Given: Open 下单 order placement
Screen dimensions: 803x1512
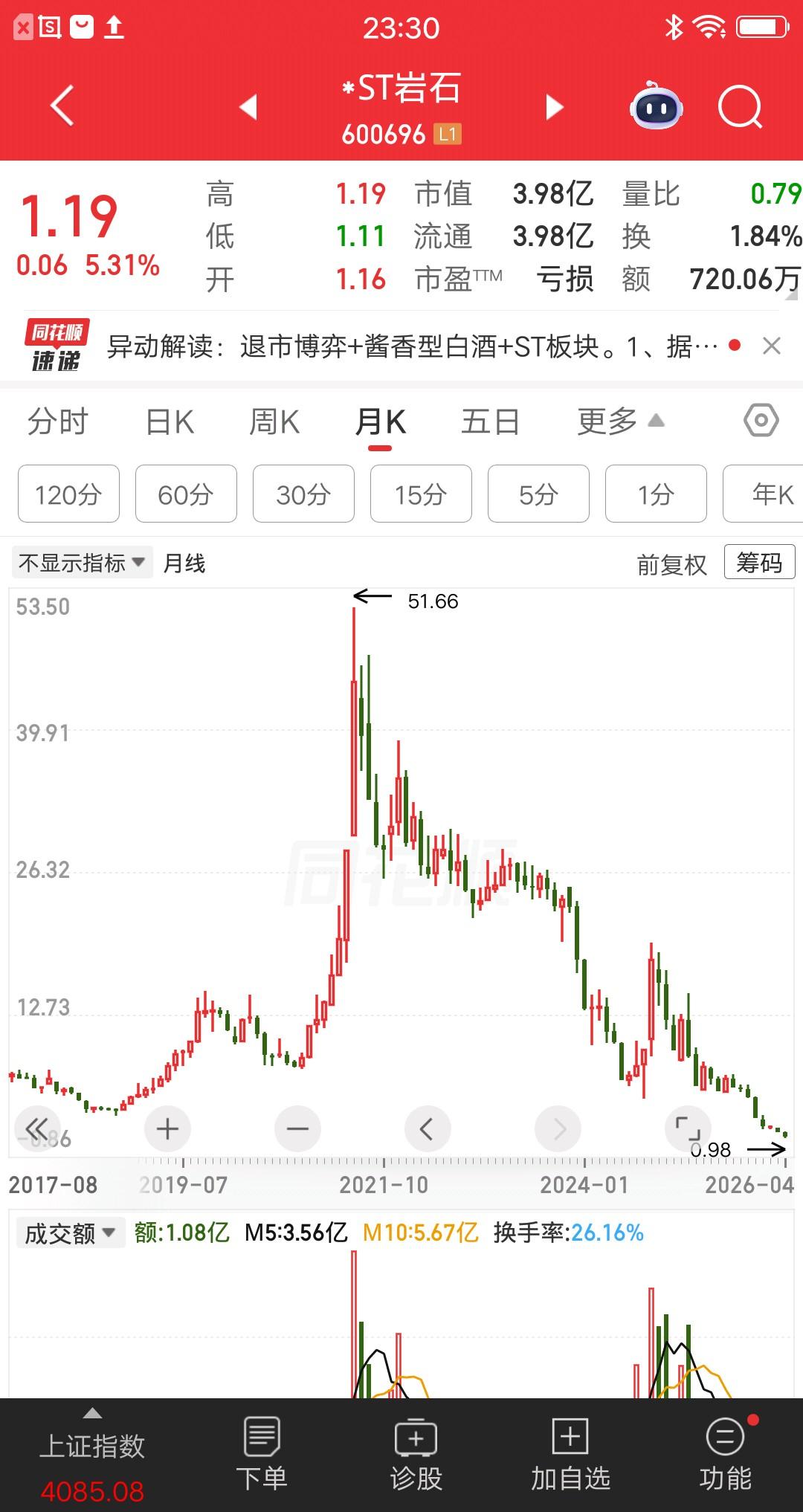Looking at the screenshot, I should point(262,1453).
